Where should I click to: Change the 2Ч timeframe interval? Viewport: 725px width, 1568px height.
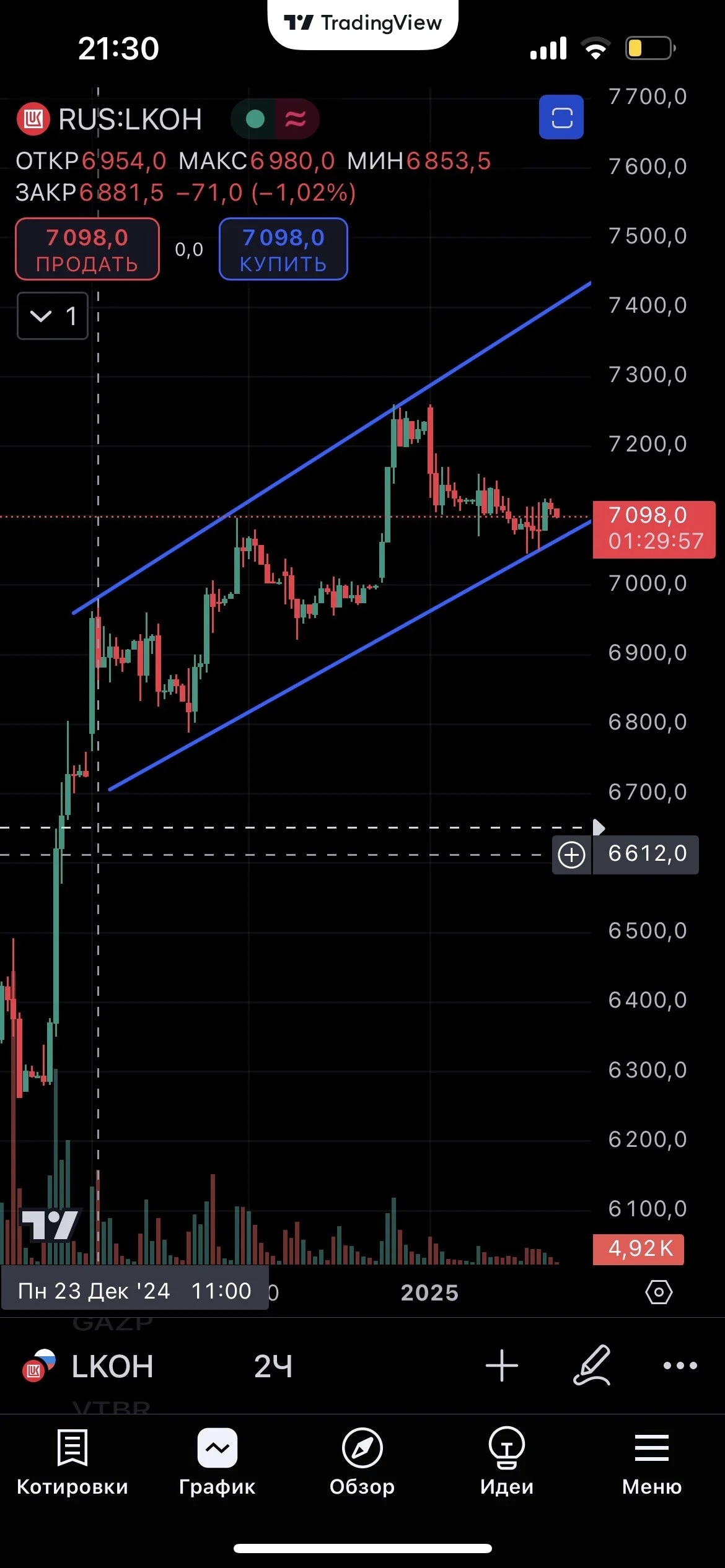tap(273, 1366)
